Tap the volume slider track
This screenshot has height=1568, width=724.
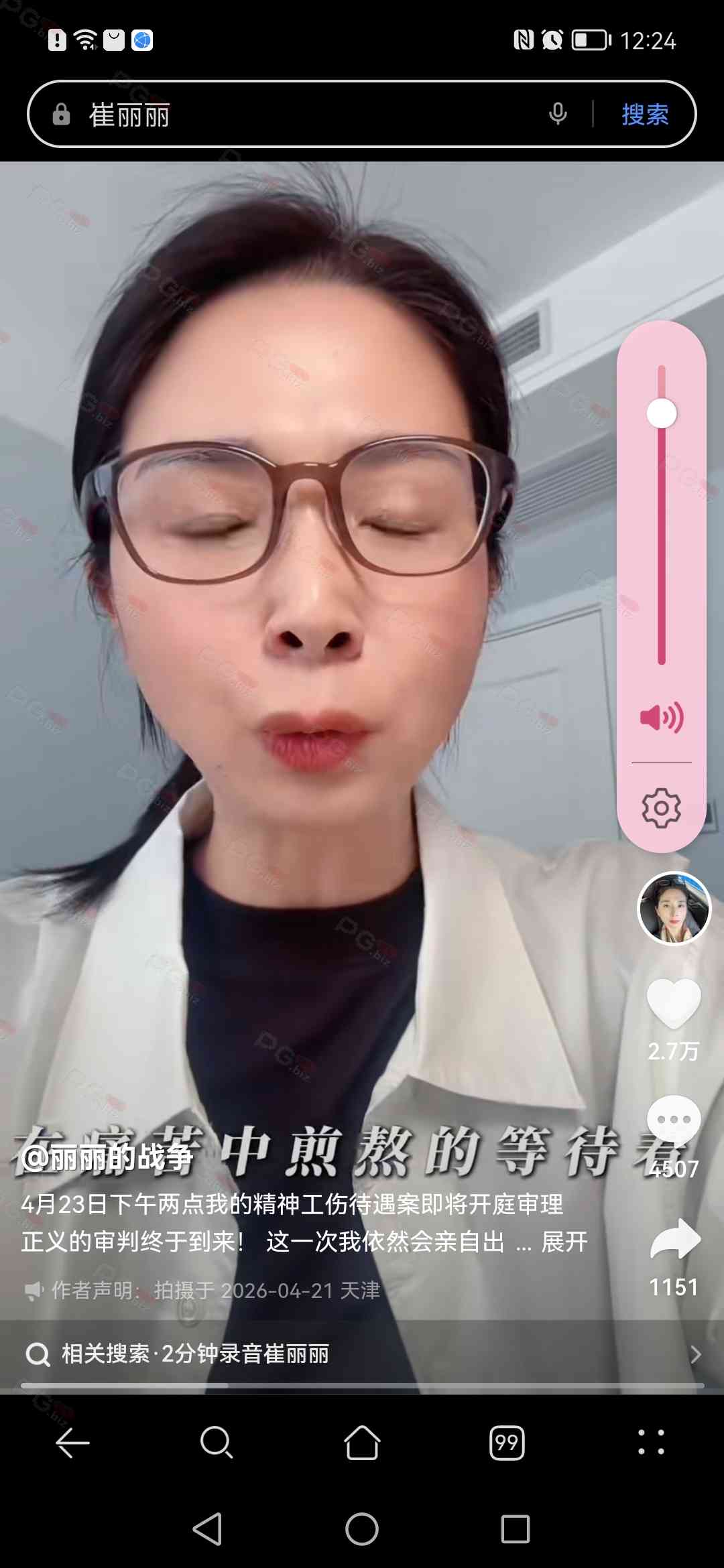coord(661,536)
